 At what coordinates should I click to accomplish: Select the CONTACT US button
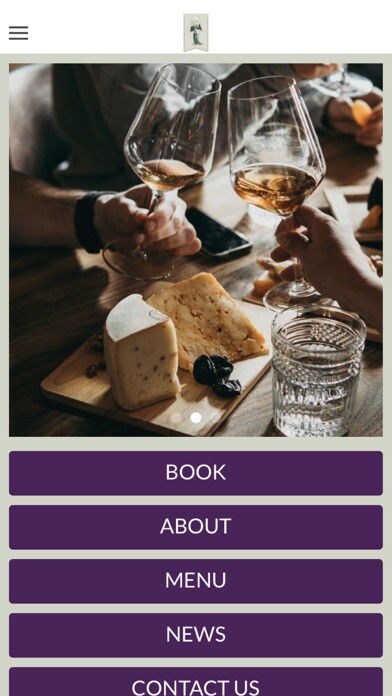tap(196, 682)
